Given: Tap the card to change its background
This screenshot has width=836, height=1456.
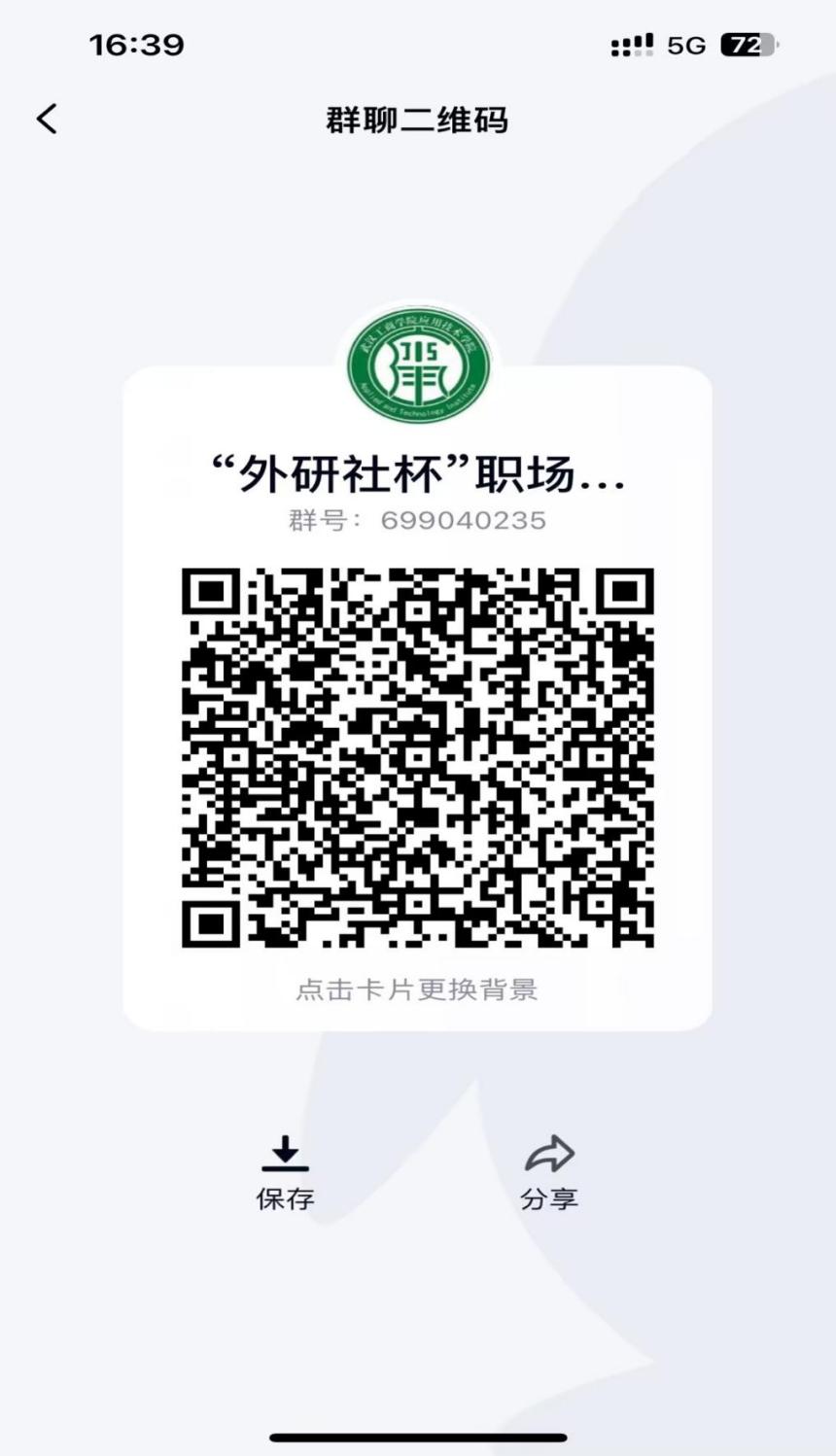Looking at the screenshot, I should click(x=417, y=989).
